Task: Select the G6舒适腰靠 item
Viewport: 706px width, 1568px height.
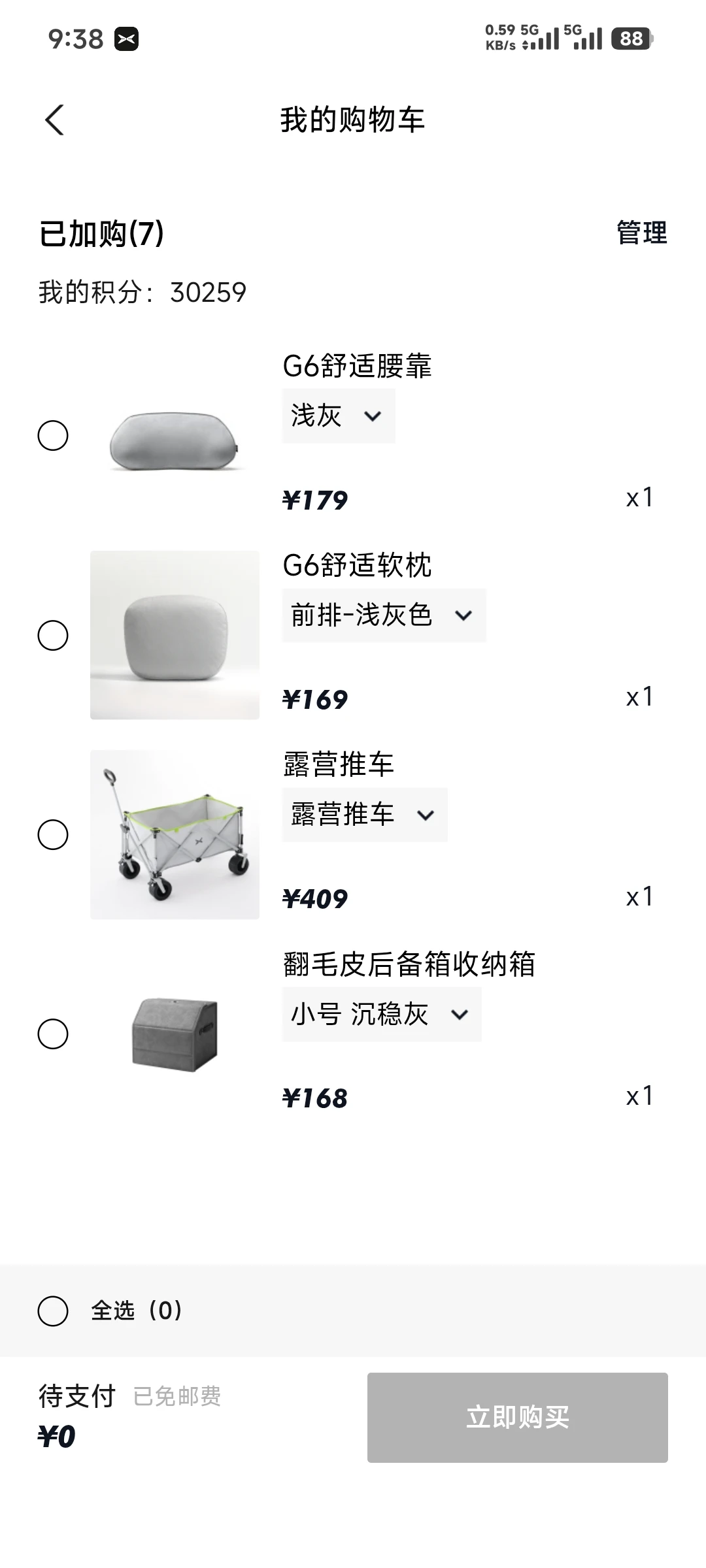Action: click(53, 436)
